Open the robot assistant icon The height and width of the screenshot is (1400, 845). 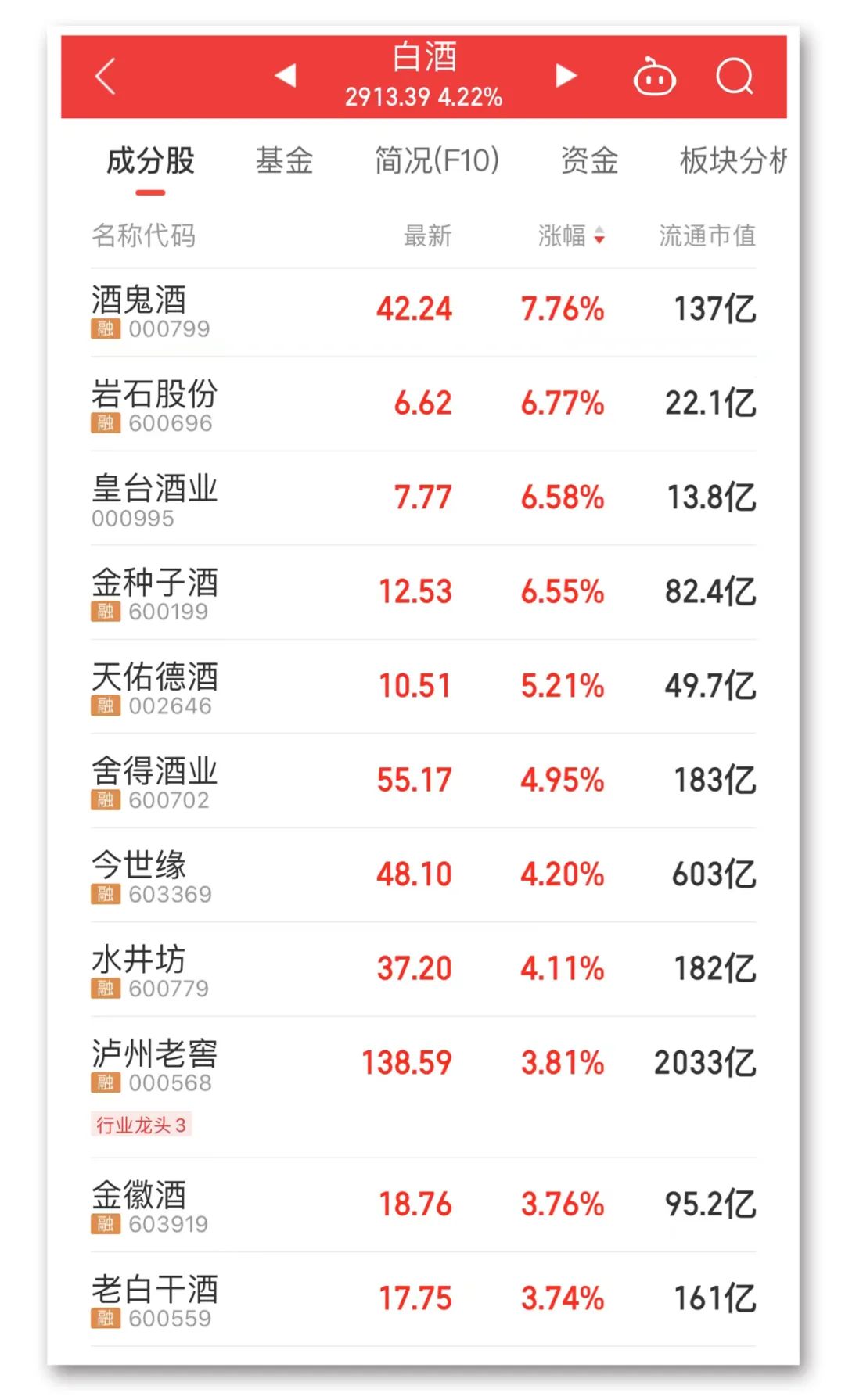pyautogui.click(x=654, y=77)
